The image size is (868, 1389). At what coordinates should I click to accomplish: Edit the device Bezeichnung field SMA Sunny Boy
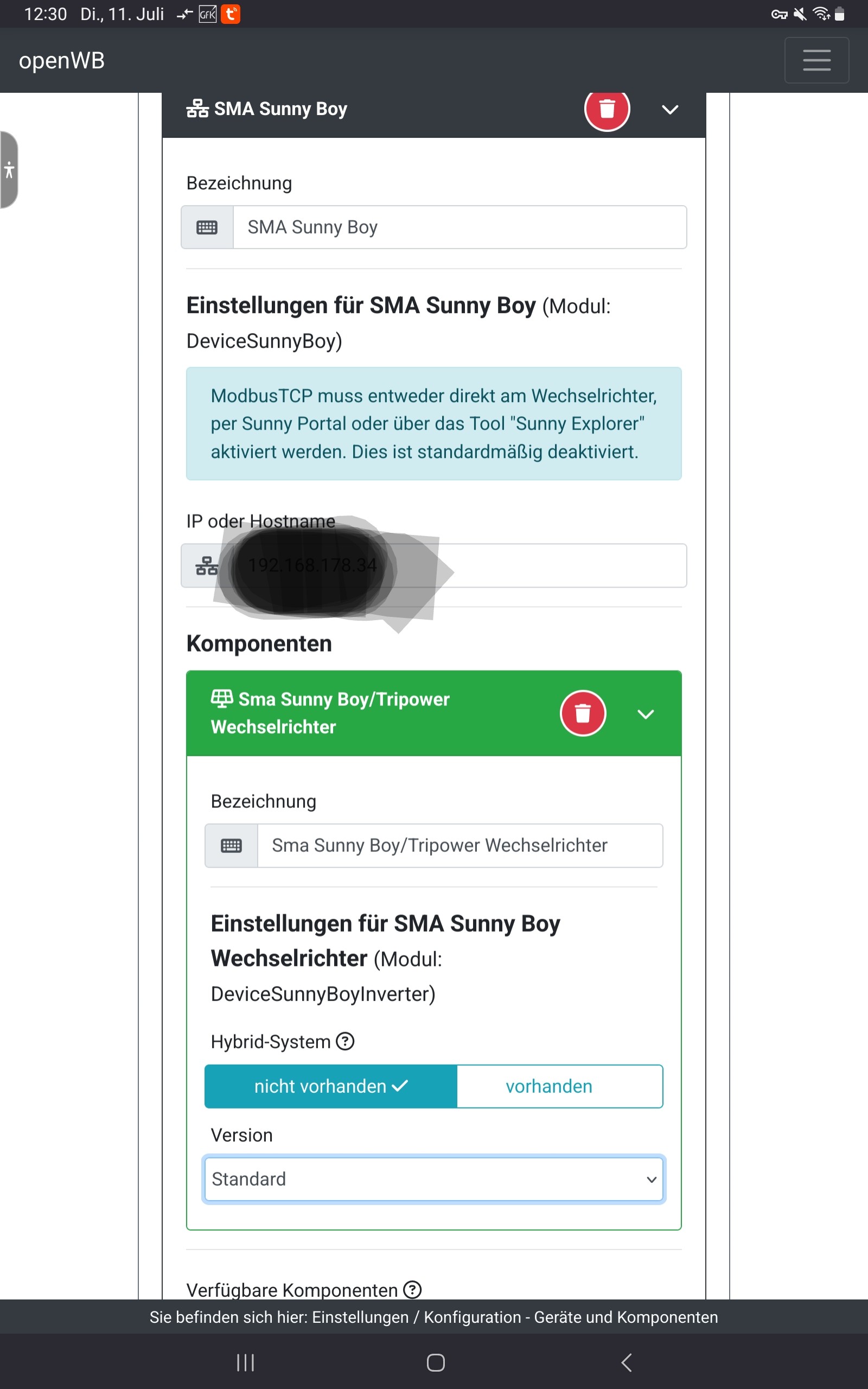point(459,227)
